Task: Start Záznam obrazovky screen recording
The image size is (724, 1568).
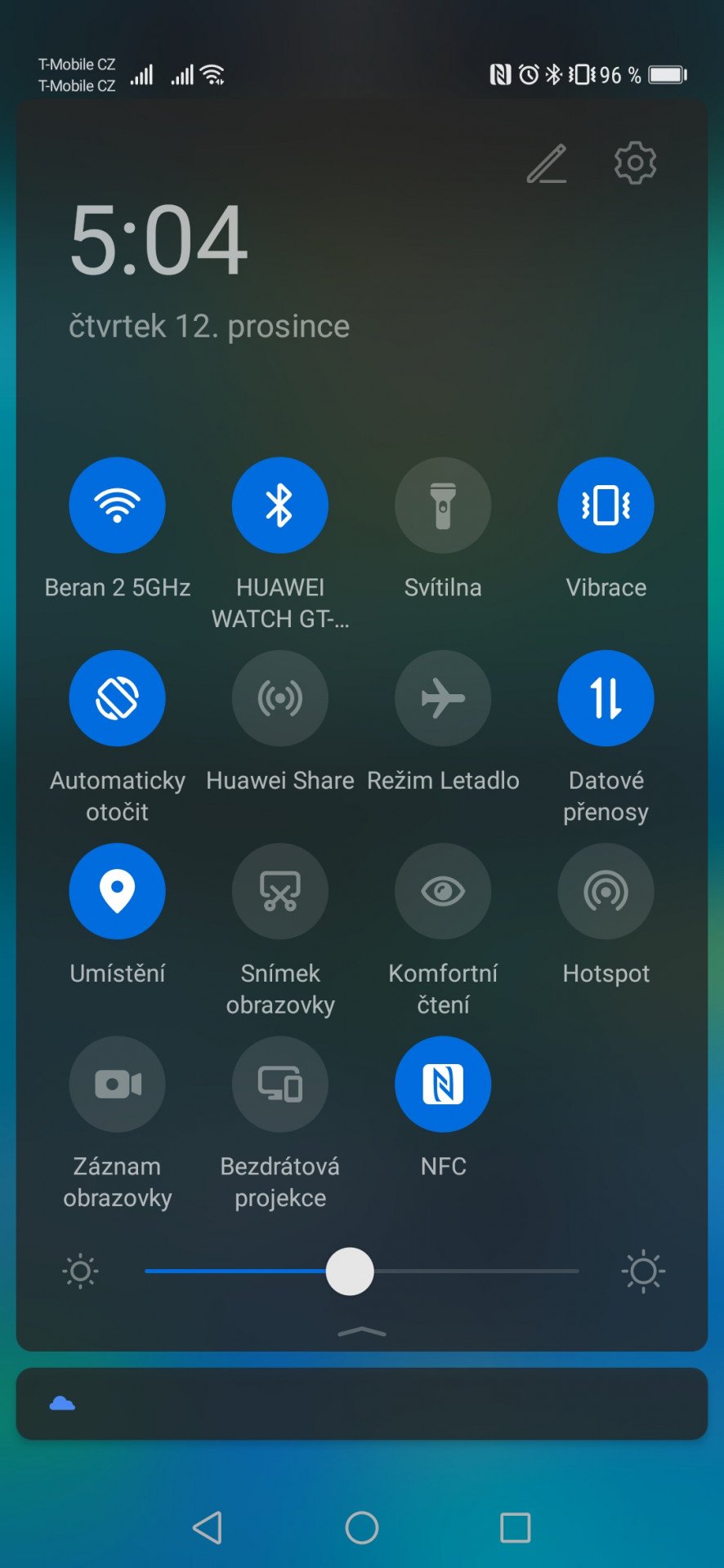Action: pyautogui.click(x=117, y=1084)
